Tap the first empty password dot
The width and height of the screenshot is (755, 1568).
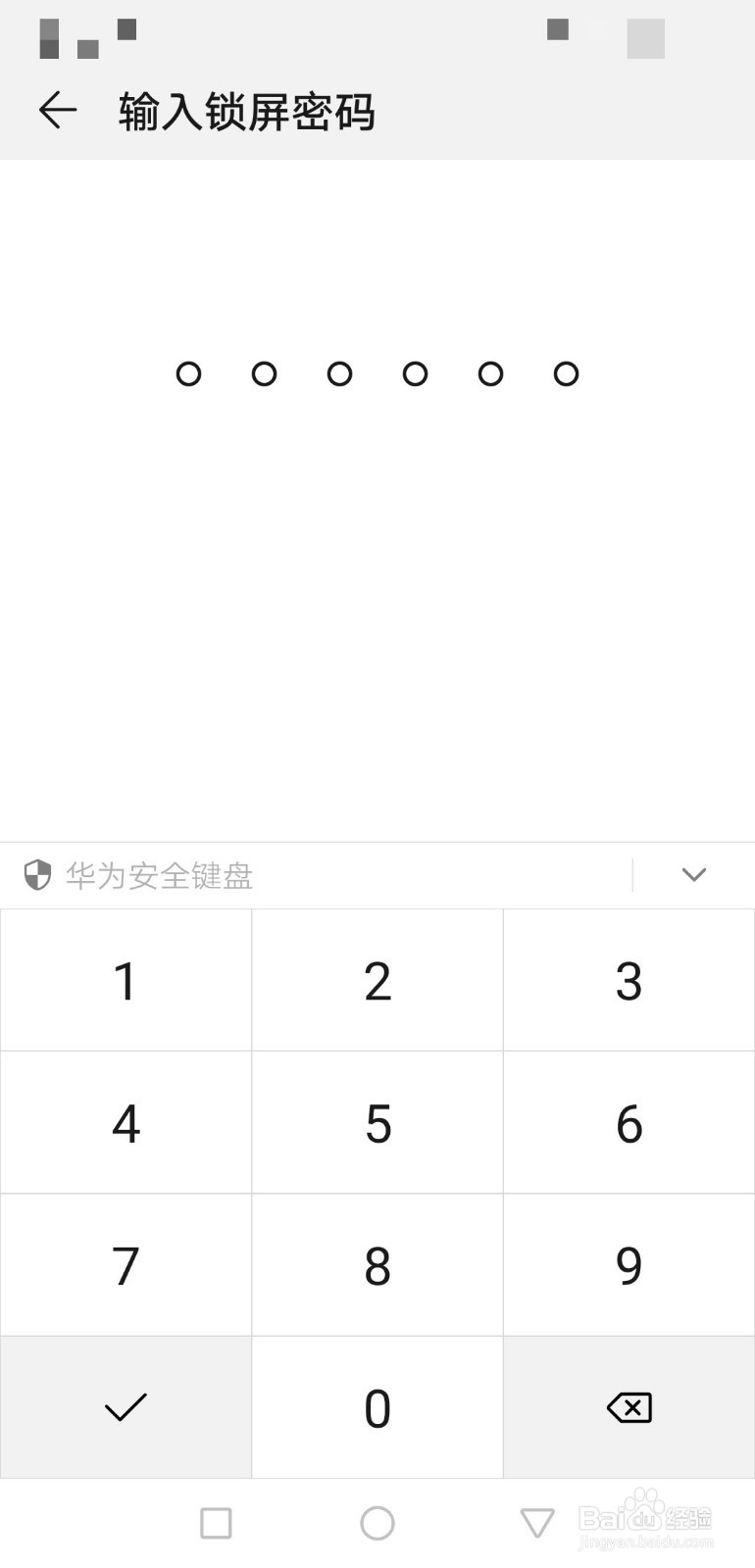188,373
